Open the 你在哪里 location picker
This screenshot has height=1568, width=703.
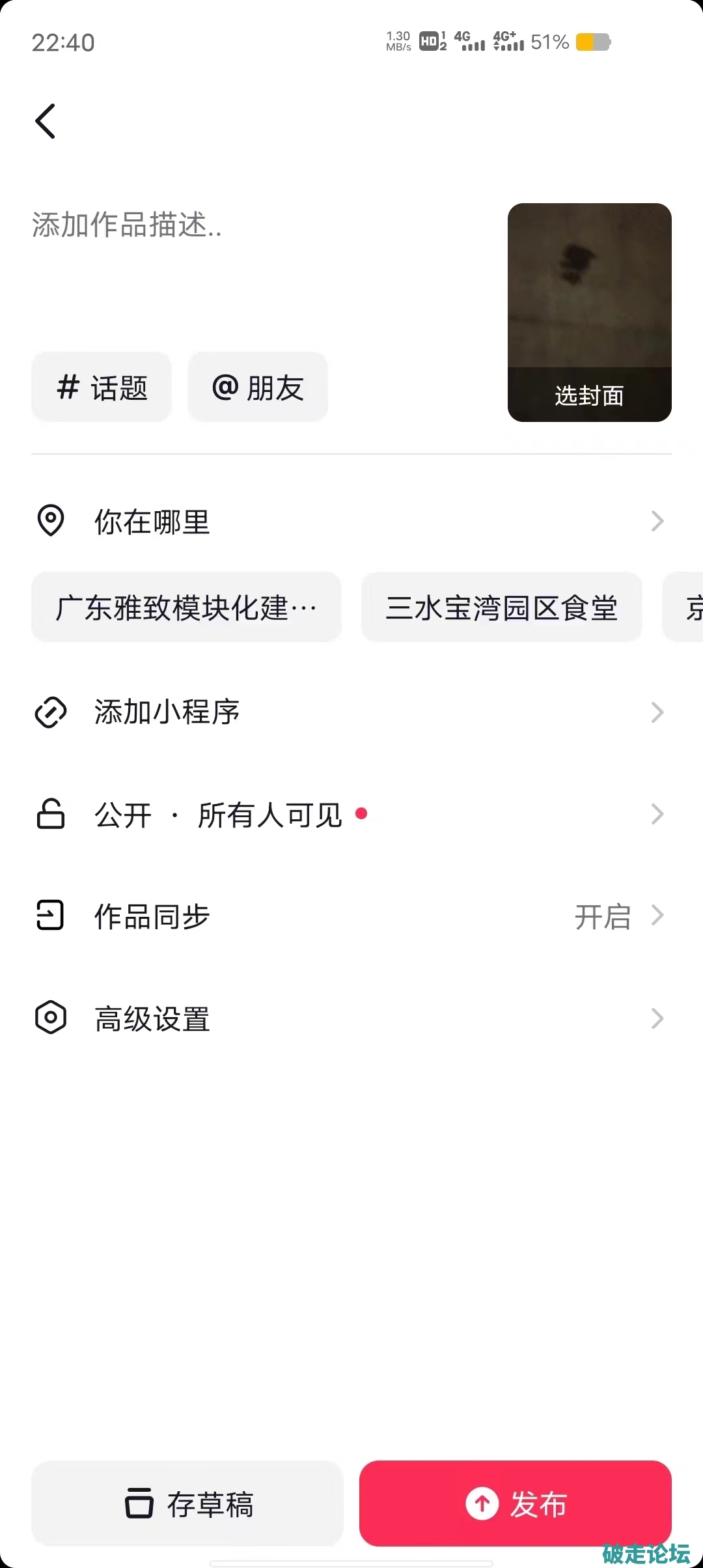pos(351,522)
